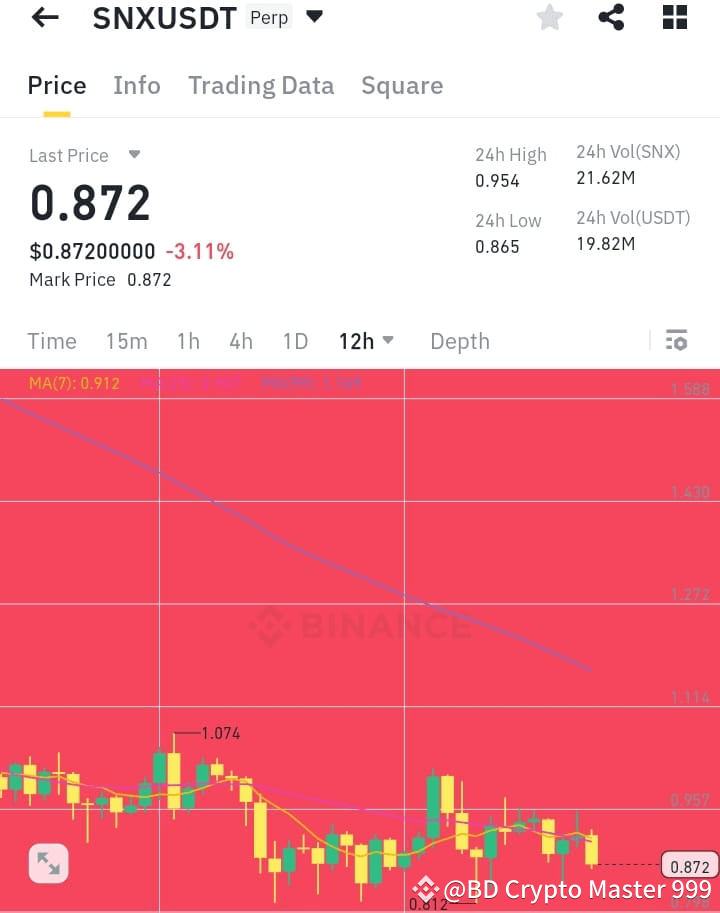Switch to the Info tab

point(137,86)
